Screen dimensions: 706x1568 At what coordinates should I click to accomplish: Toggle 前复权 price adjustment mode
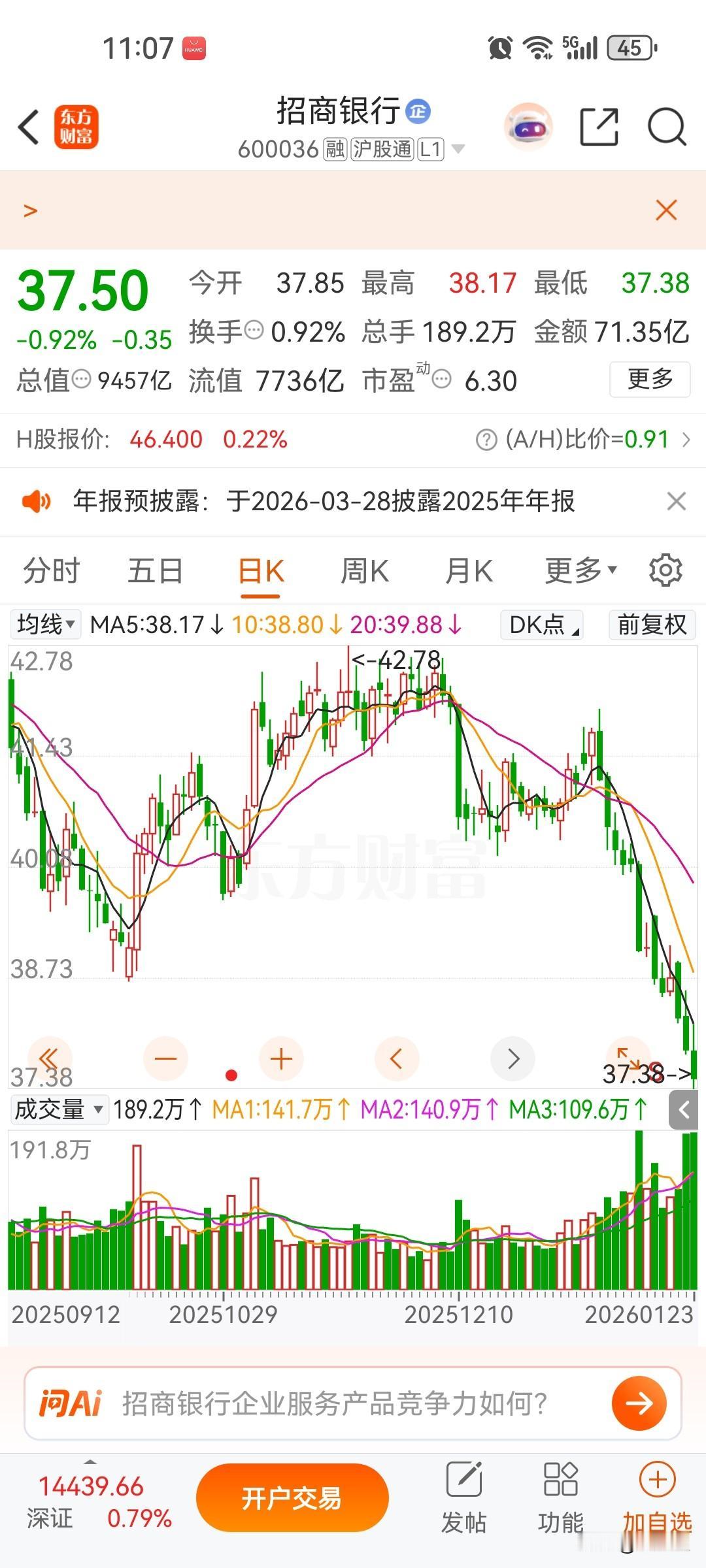(x=651, y=625)
